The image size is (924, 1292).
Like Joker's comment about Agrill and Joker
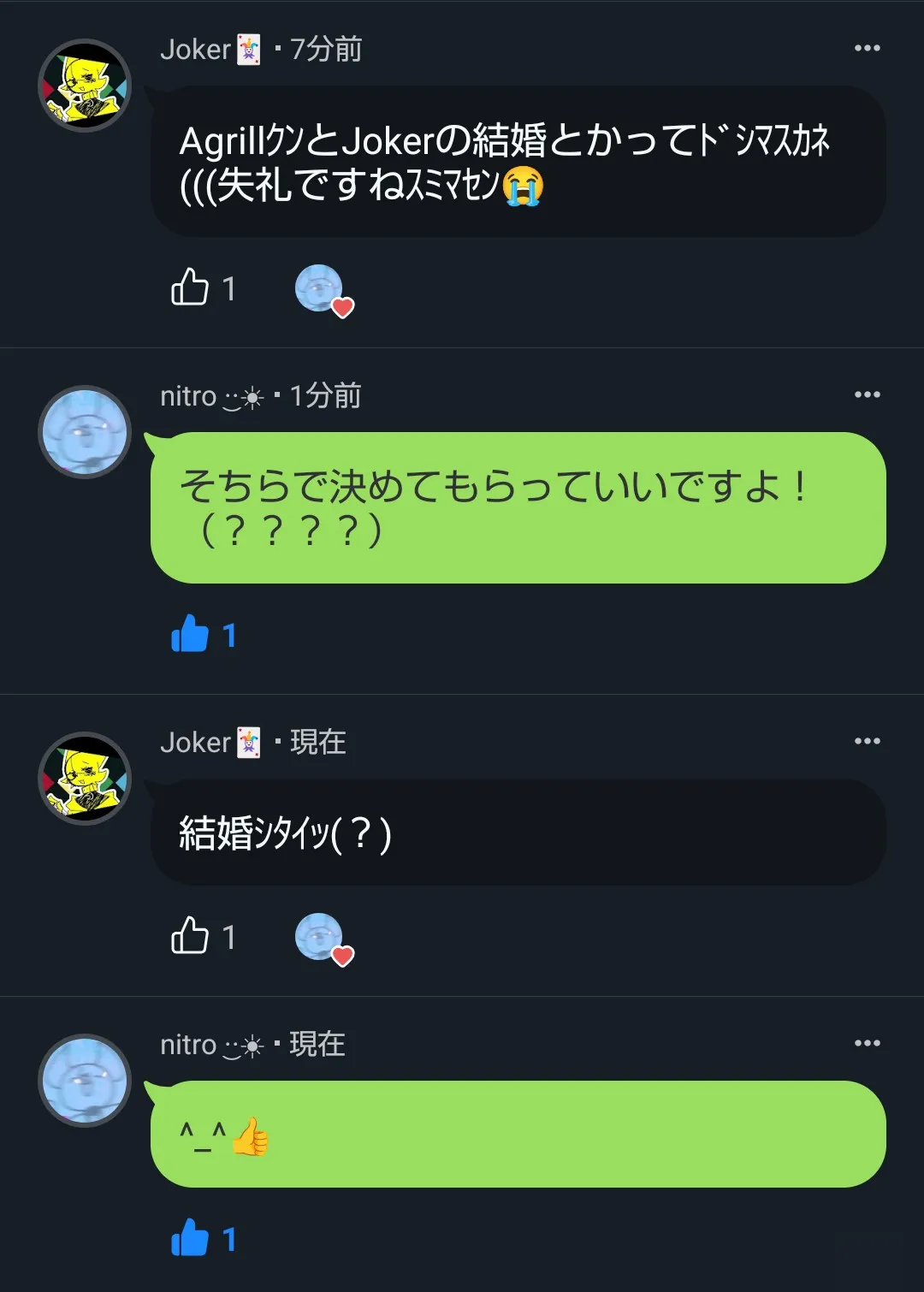coord(190,287)
